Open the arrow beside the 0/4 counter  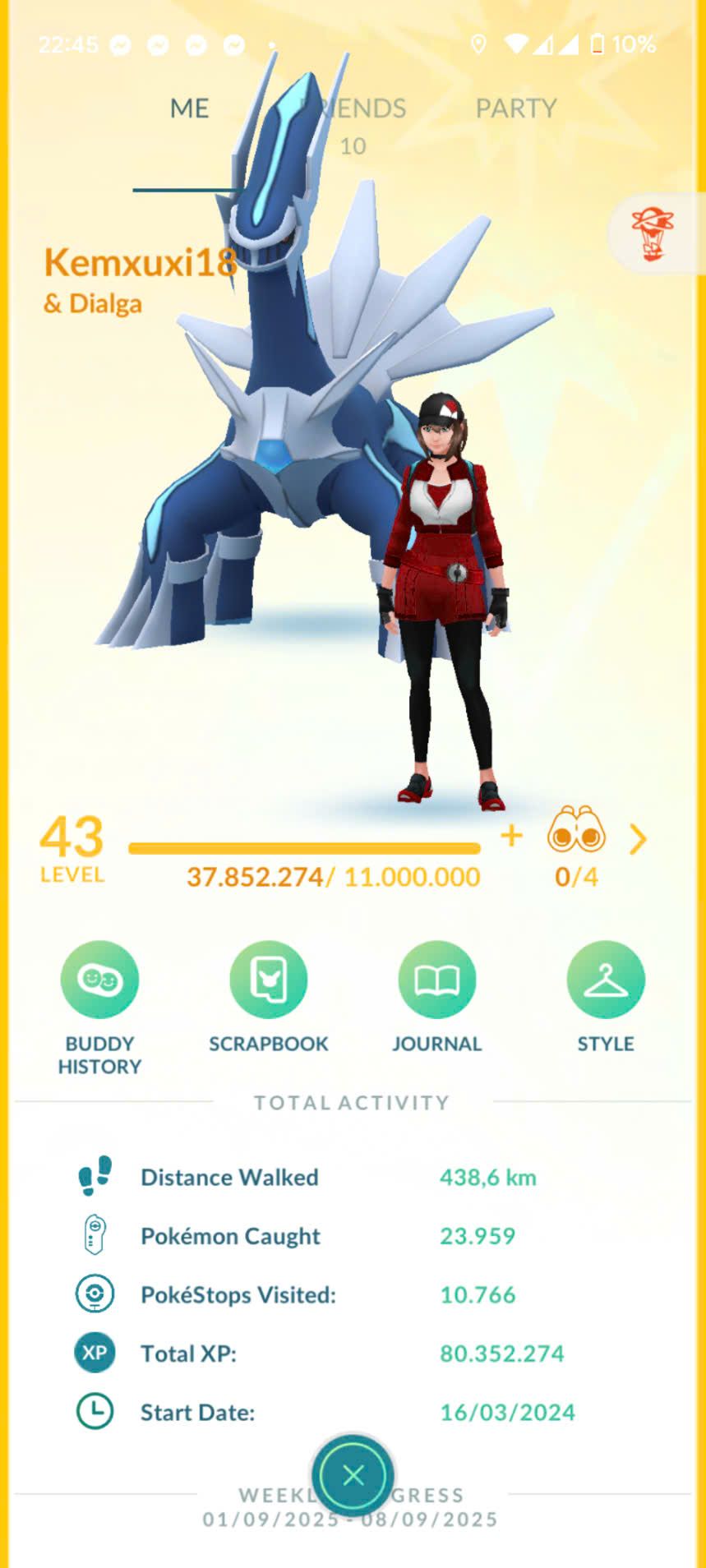638,839
